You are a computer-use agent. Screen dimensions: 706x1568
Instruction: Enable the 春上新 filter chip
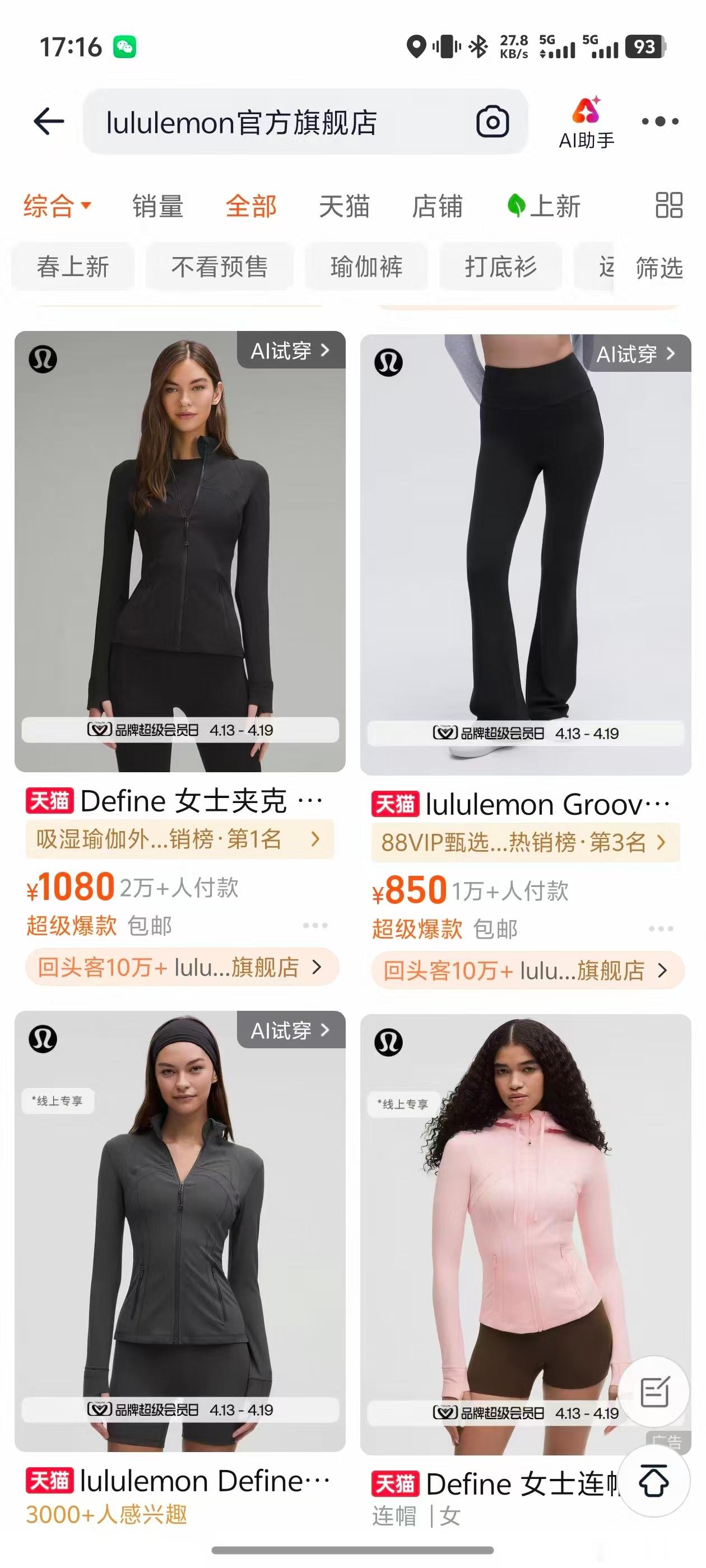click(72, 267)
